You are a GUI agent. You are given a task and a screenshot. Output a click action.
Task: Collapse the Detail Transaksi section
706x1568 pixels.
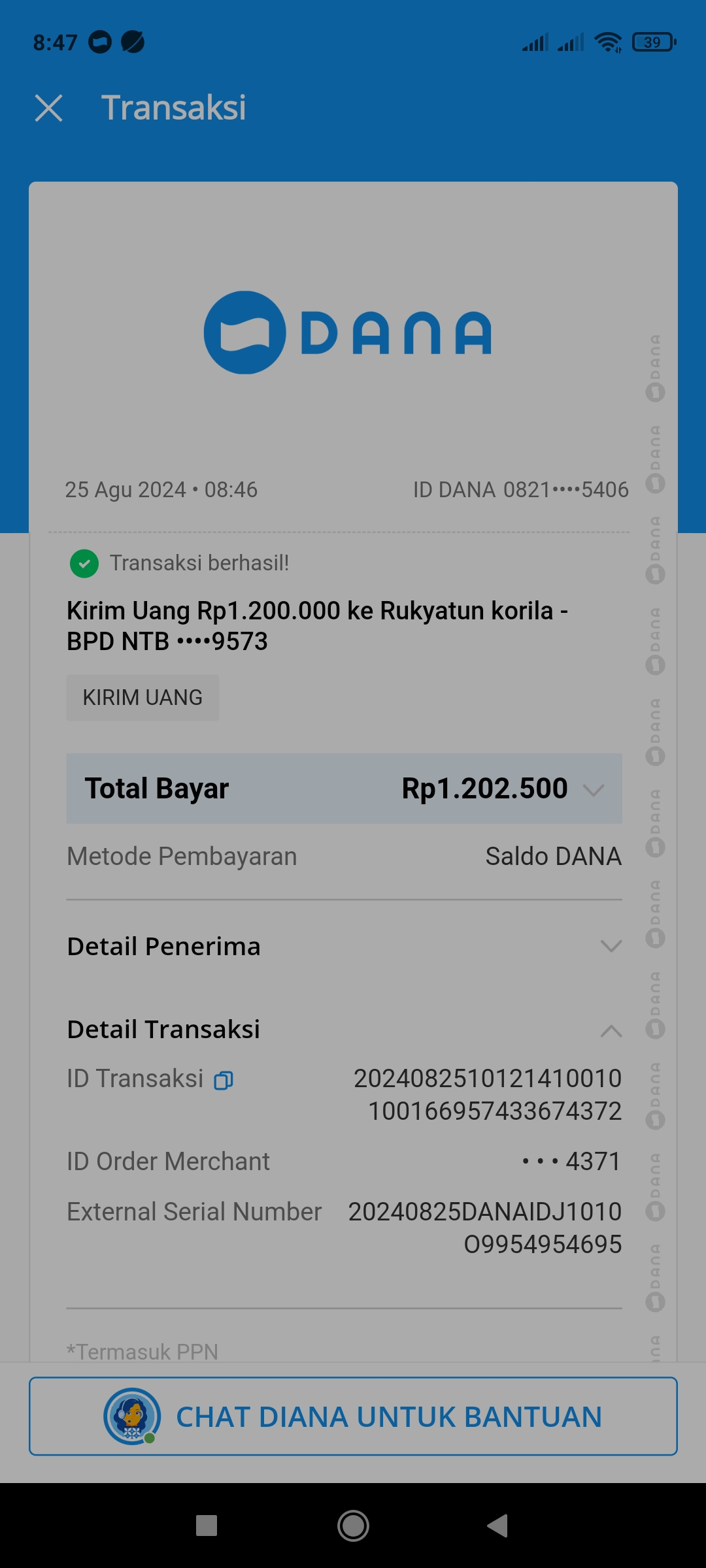tap(611, 1030)
